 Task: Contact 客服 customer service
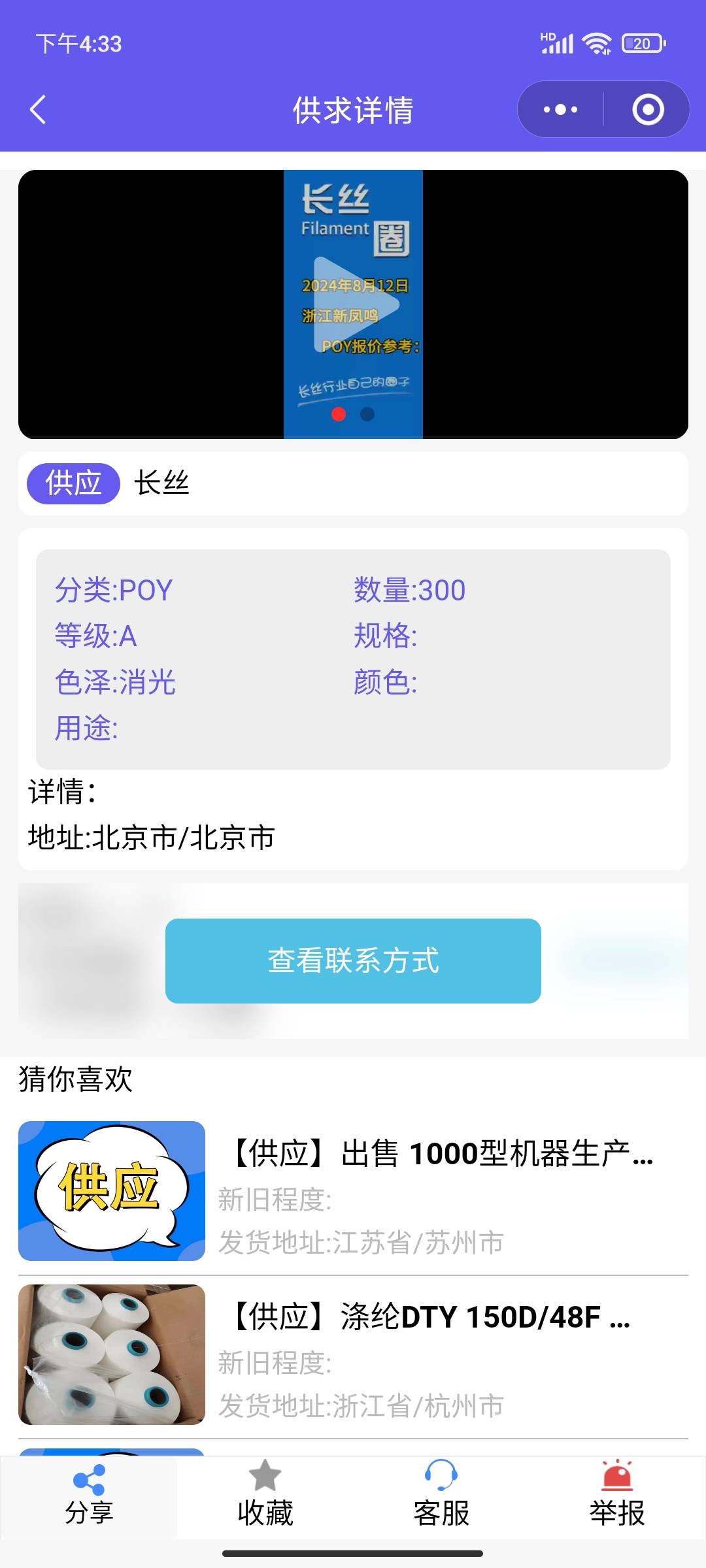pos(441,1496)
